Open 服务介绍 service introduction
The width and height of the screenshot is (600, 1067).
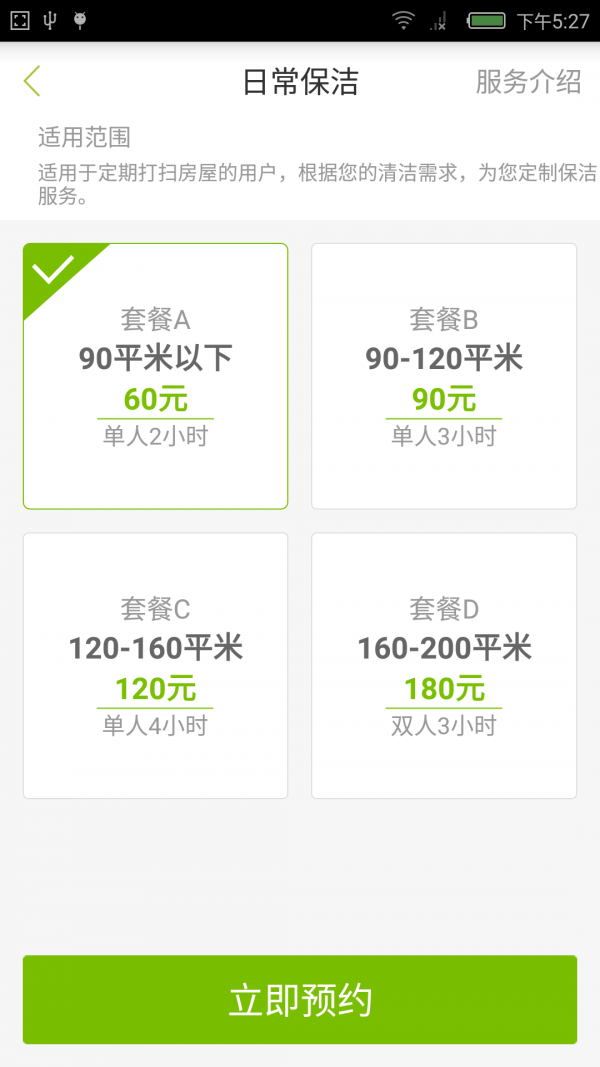coord(528,82)
